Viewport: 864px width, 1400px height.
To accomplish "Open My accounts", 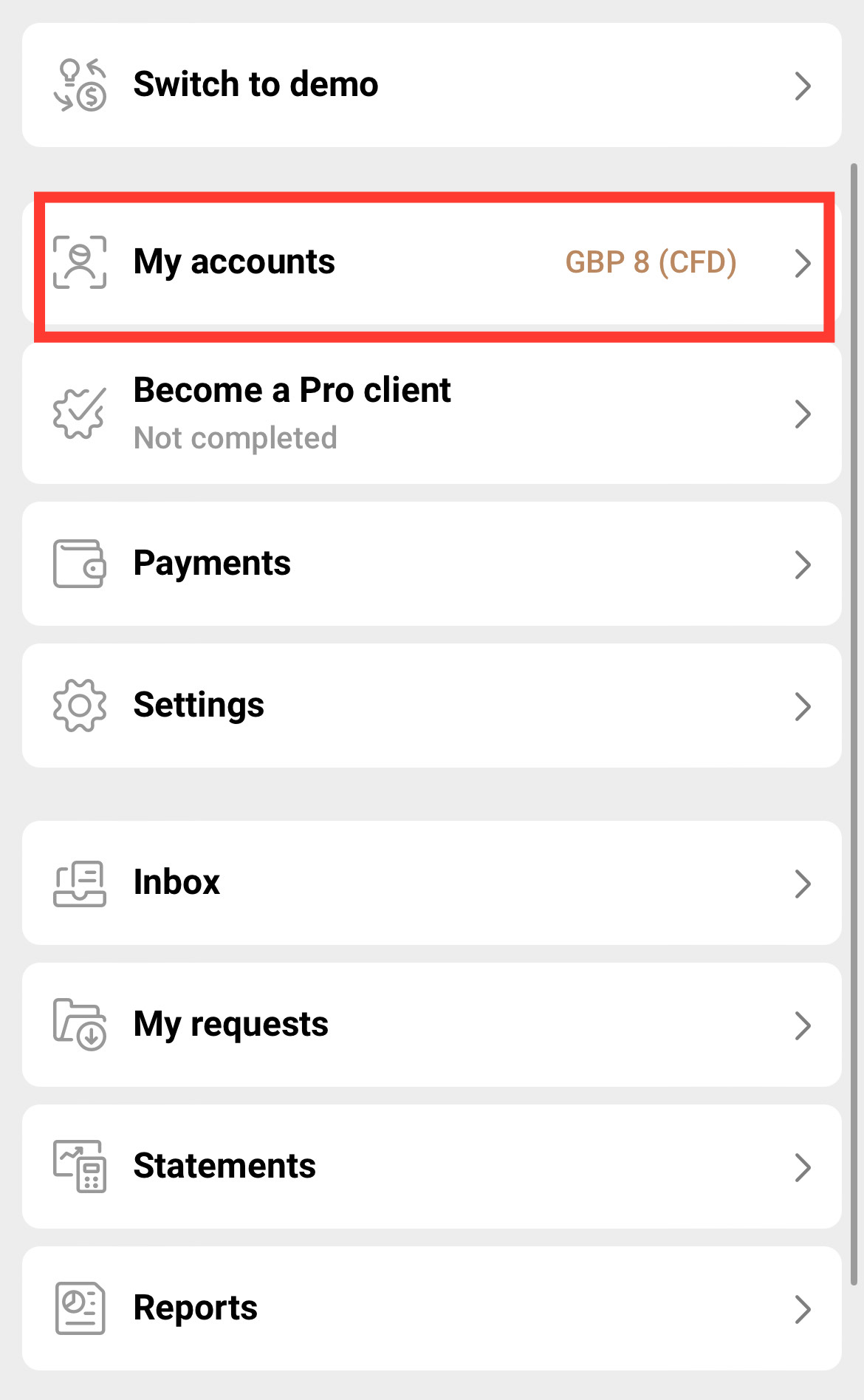I will pyautogui.click(x=432, y=263).
